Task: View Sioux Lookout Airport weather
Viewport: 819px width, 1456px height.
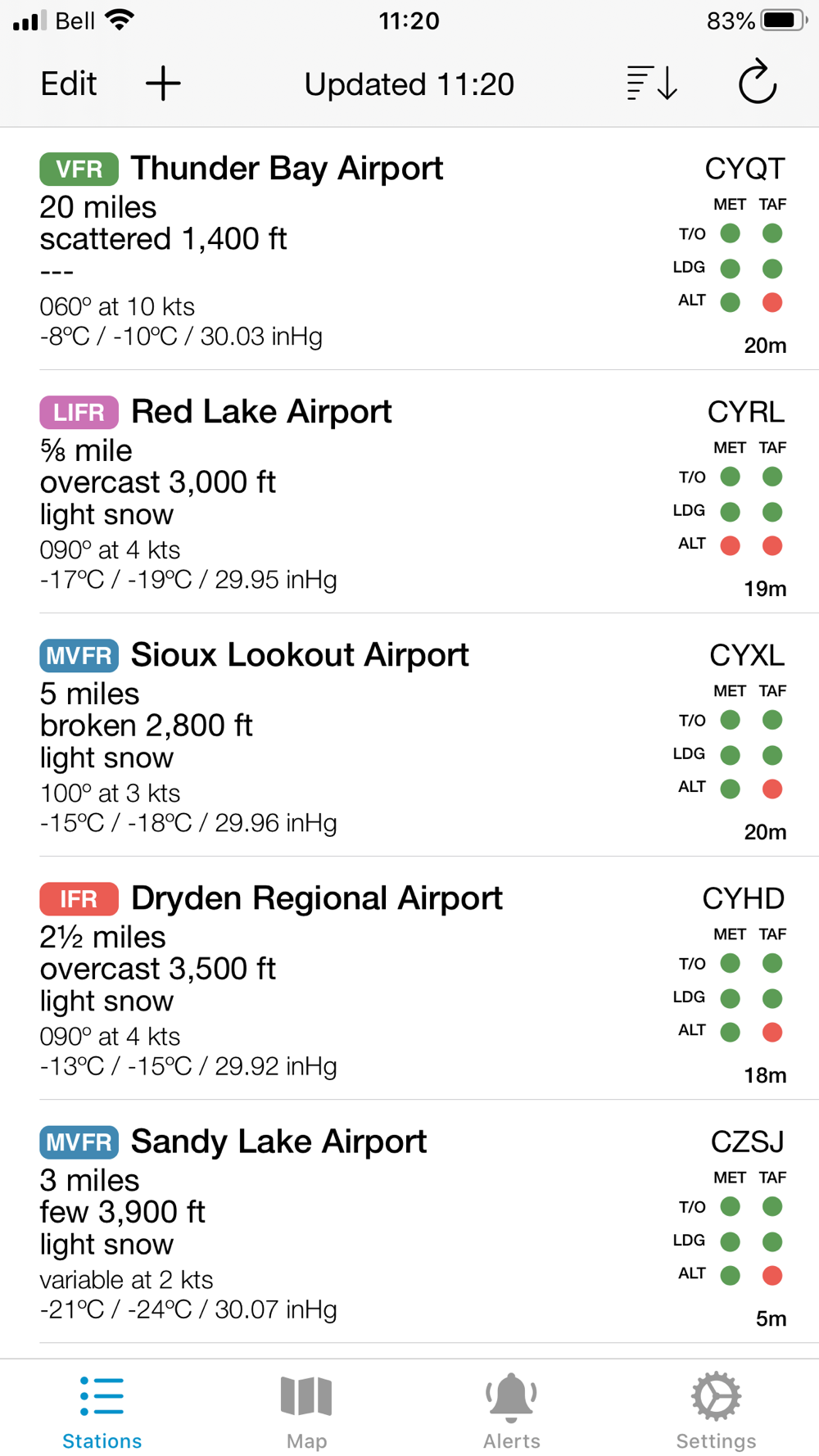Action: click(x=409, y=735)
